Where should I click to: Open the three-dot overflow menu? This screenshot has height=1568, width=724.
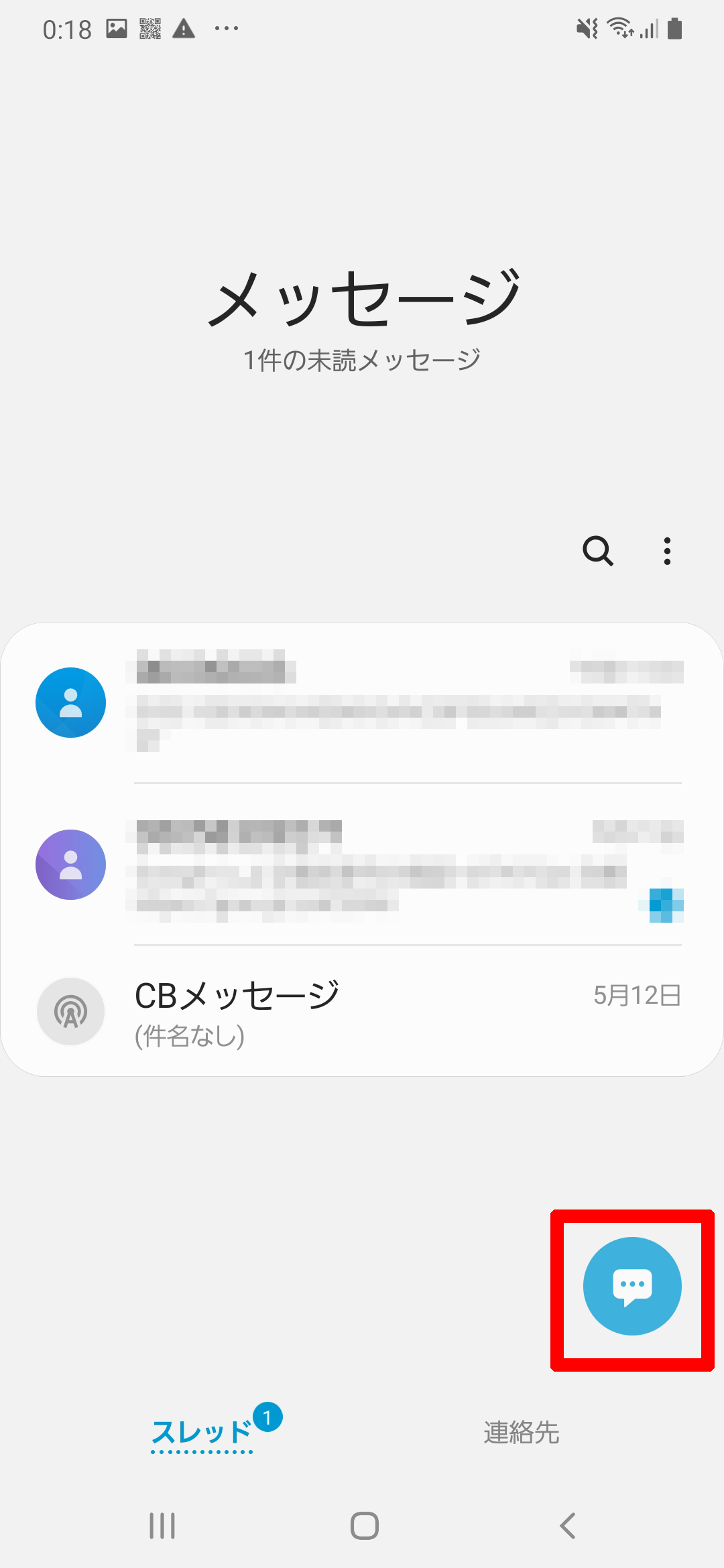667,551
